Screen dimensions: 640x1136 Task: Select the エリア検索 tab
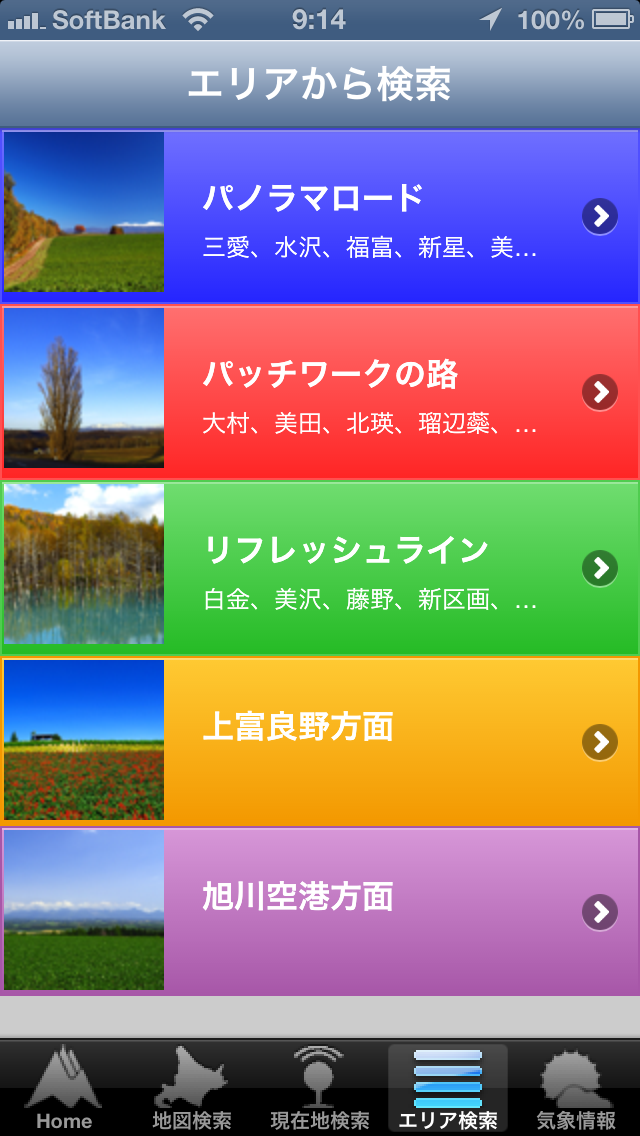pyautogui.click(x=447, y=1089)
